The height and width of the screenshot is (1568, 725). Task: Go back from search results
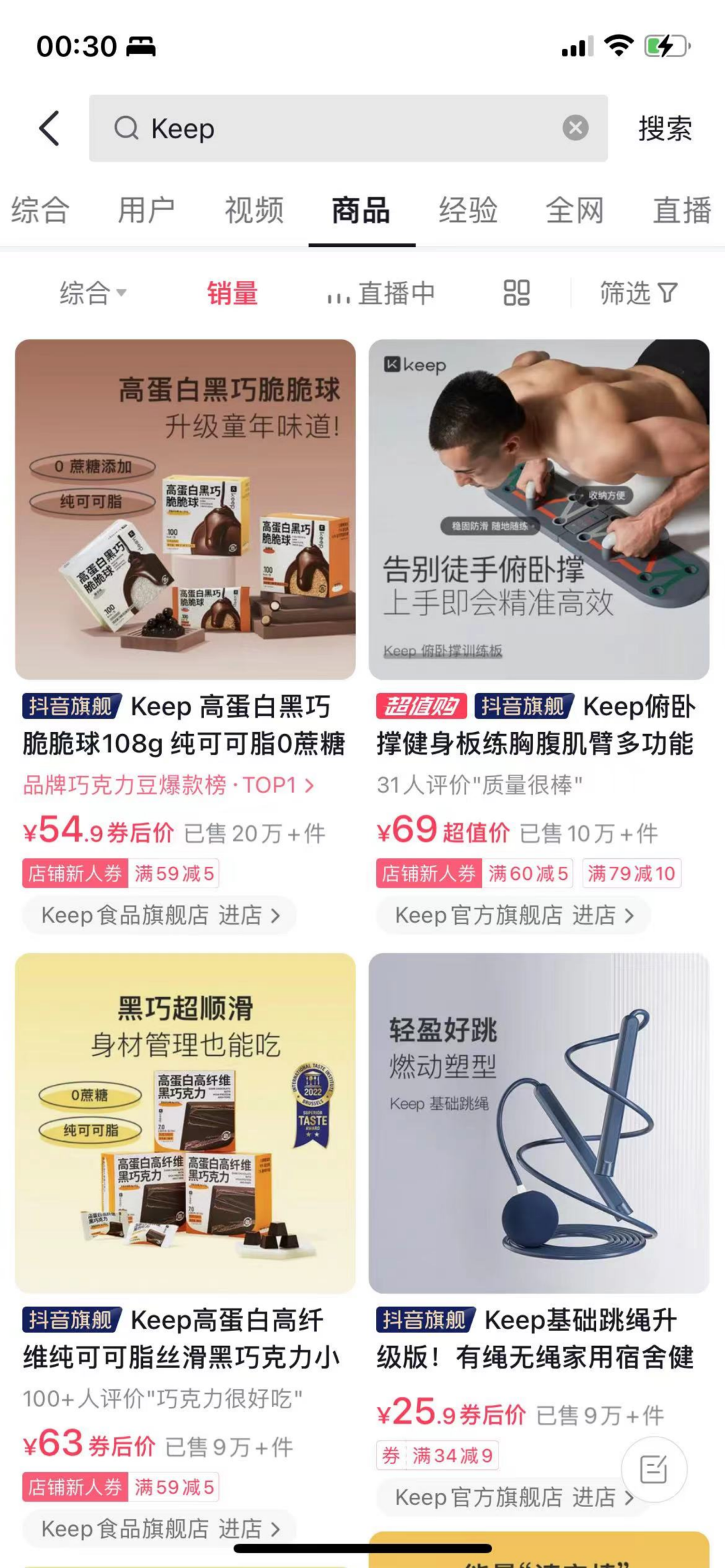[50, 128]
